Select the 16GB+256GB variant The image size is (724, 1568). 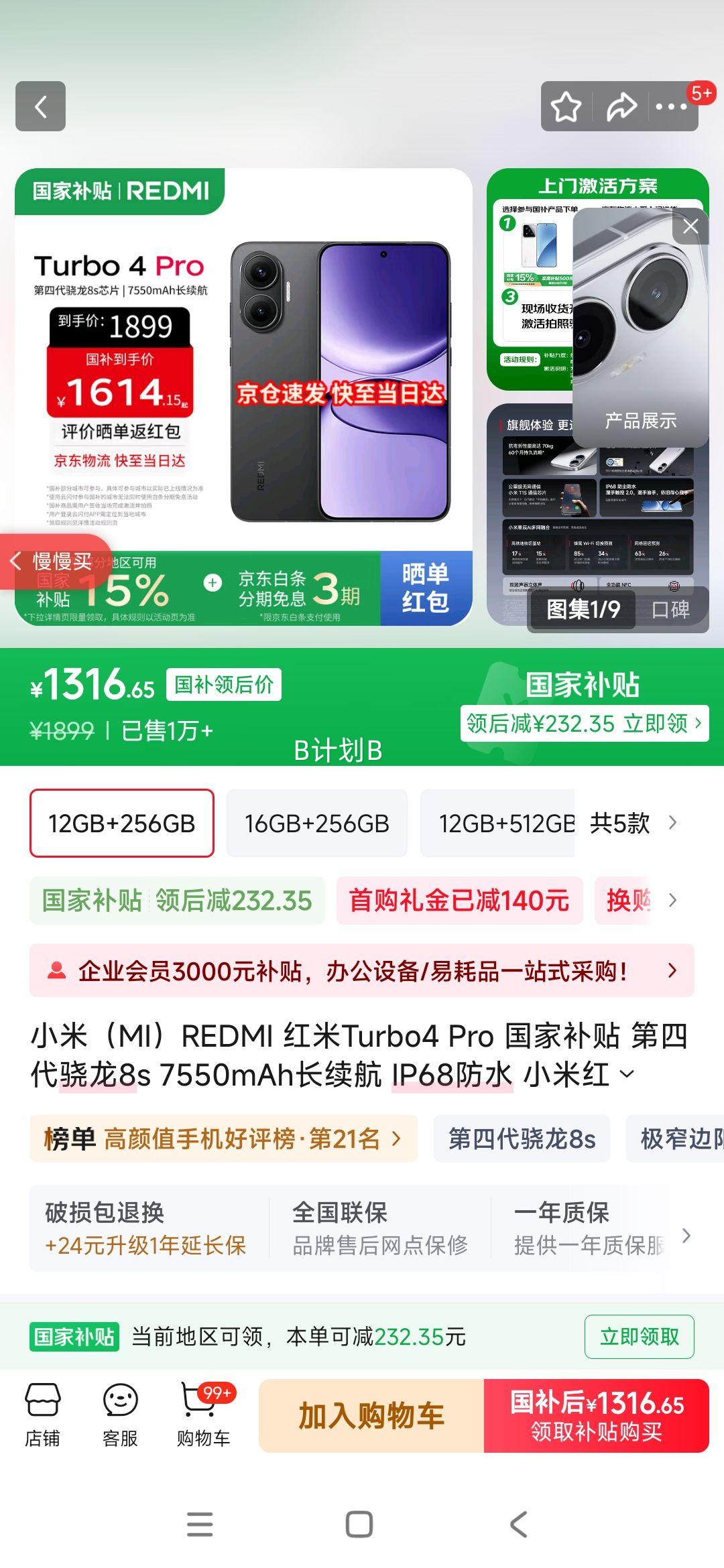click(316, 823)
